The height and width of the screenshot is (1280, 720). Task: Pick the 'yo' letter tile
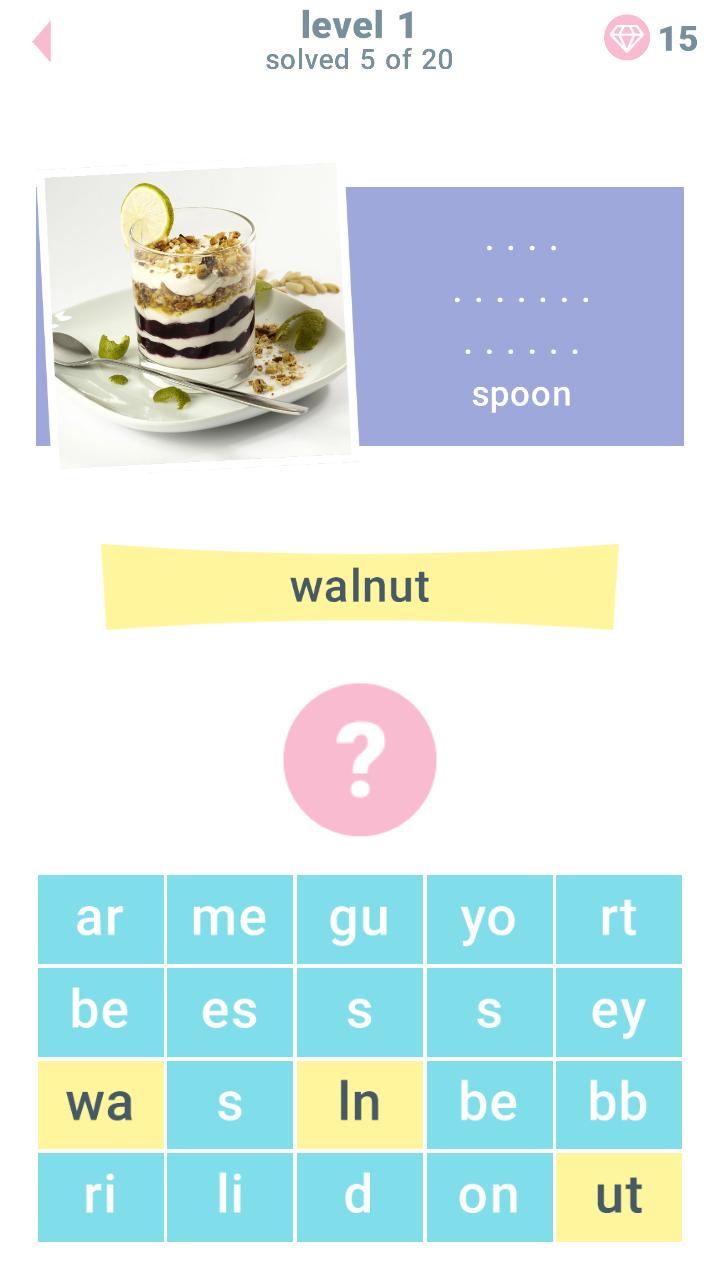[x=489, y=919]
